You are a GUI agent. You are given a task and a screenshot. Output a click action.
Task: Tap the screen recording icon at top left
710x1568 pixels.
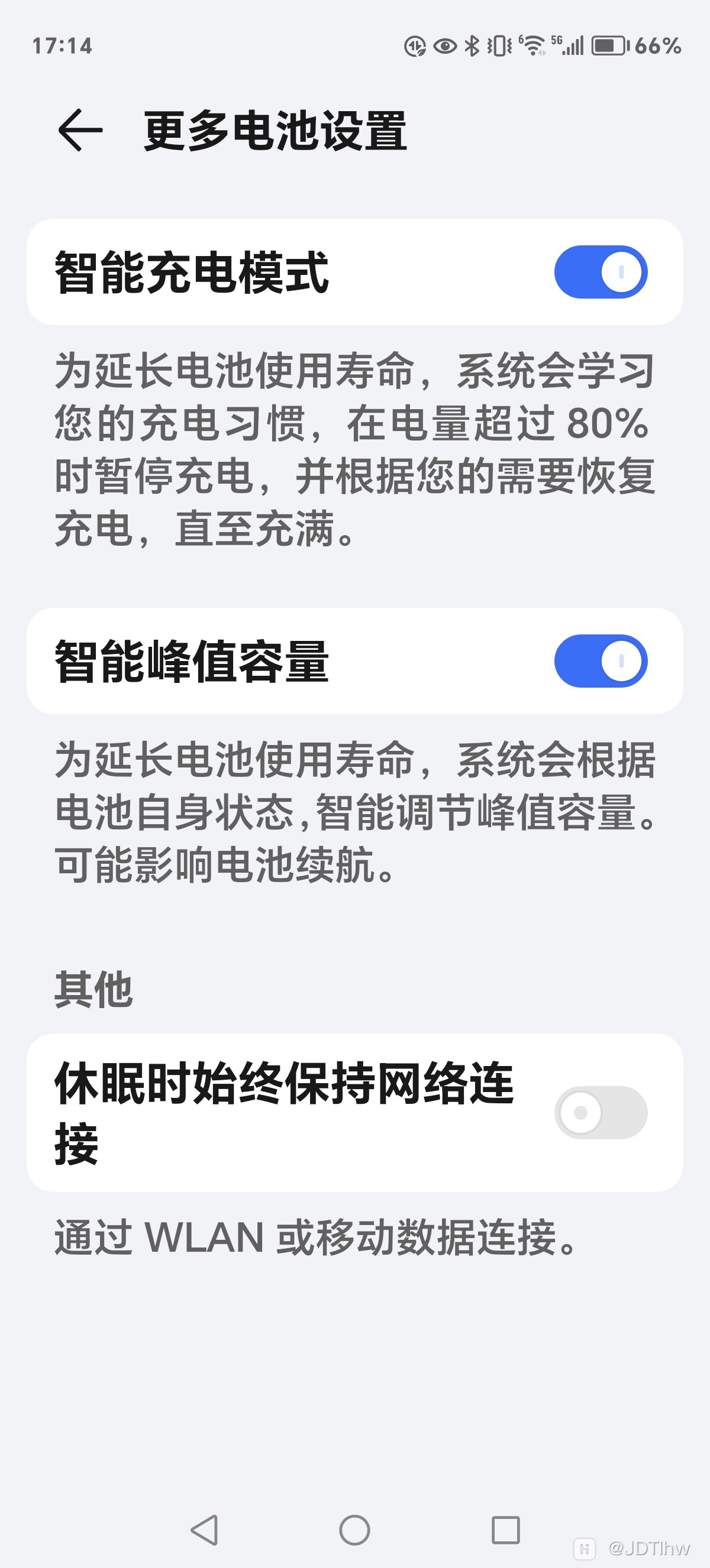(x=415, y=46)
